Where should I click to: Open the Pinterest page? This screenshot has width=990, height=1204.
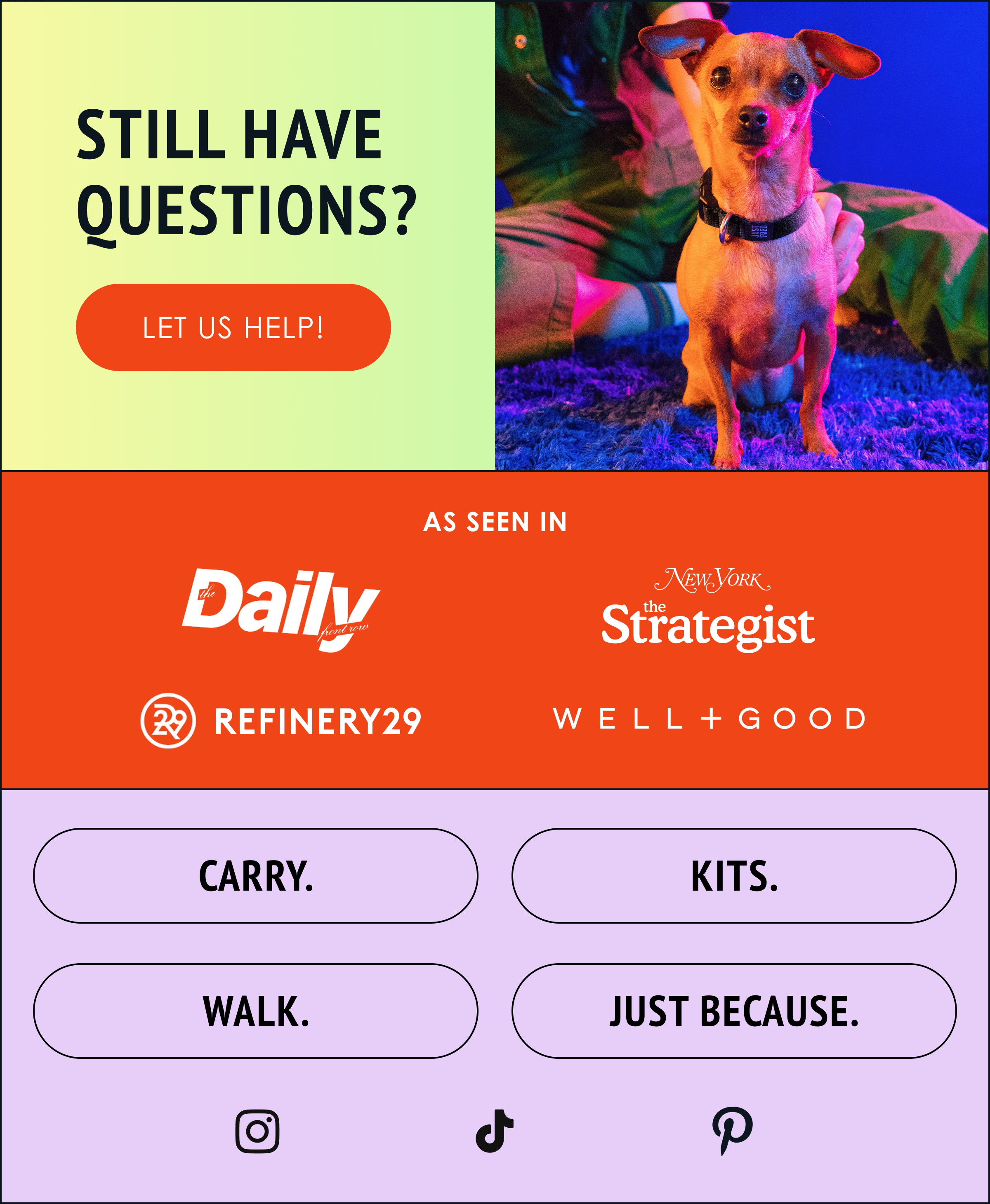pyautogui.click(x=732, y=1131)
